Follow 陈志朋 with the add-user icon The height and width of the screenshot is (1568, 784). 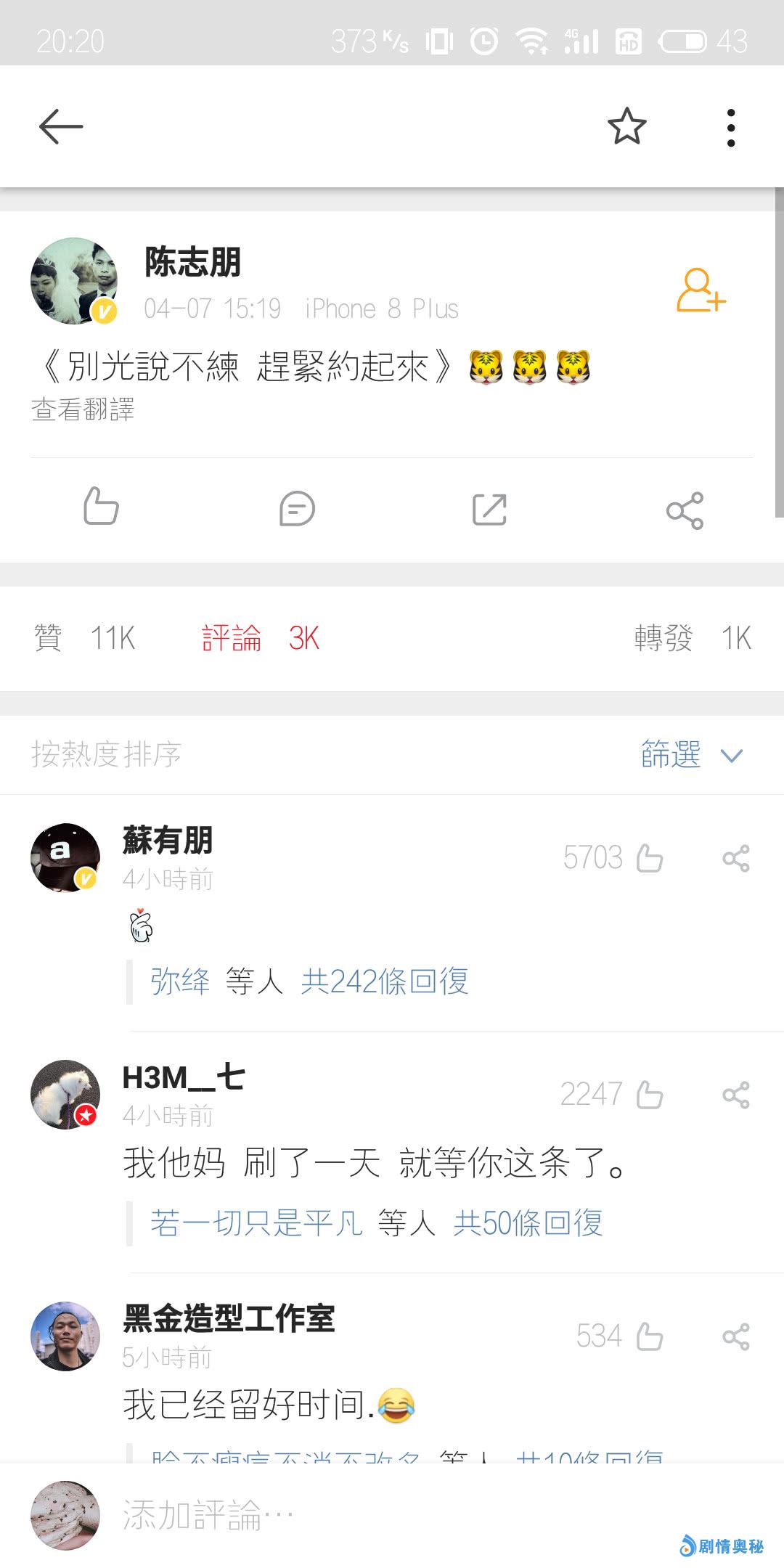700,290
